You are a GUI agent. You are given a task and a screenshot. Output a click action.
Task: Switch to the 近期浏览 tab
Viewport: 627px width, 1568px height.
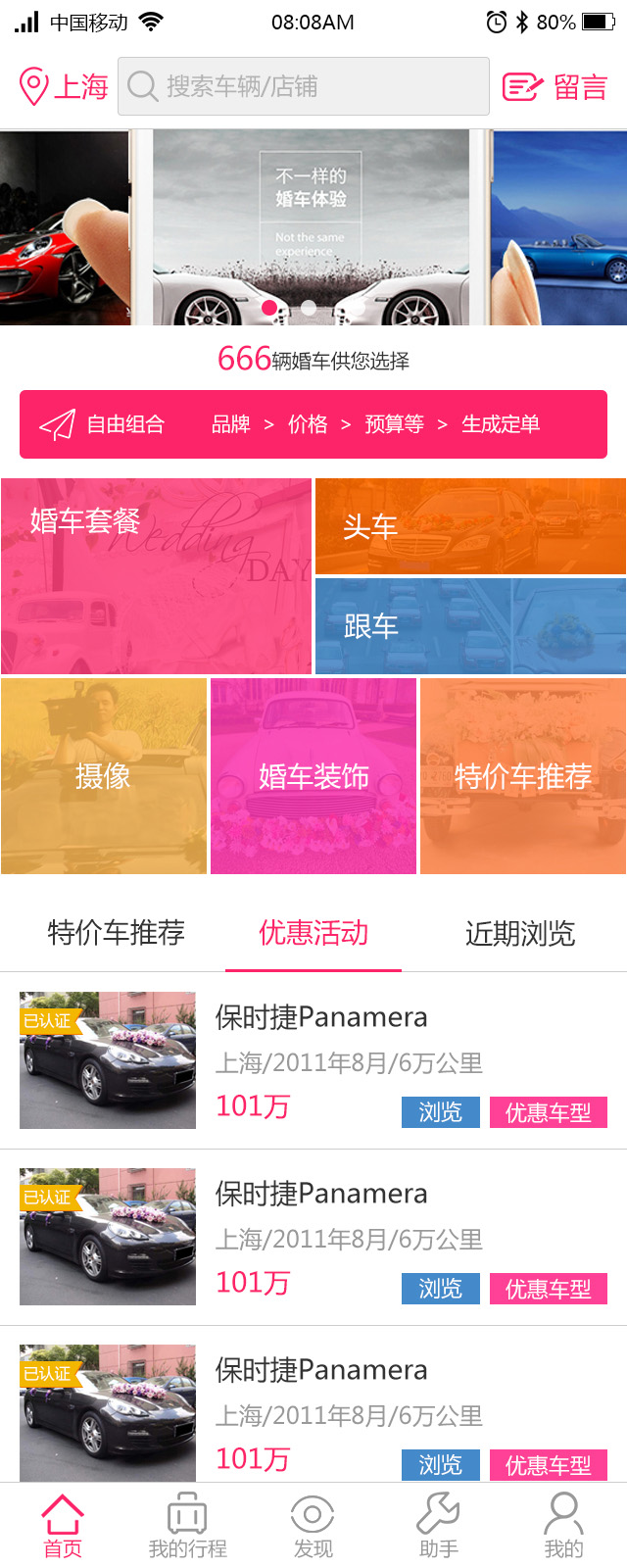519,933
